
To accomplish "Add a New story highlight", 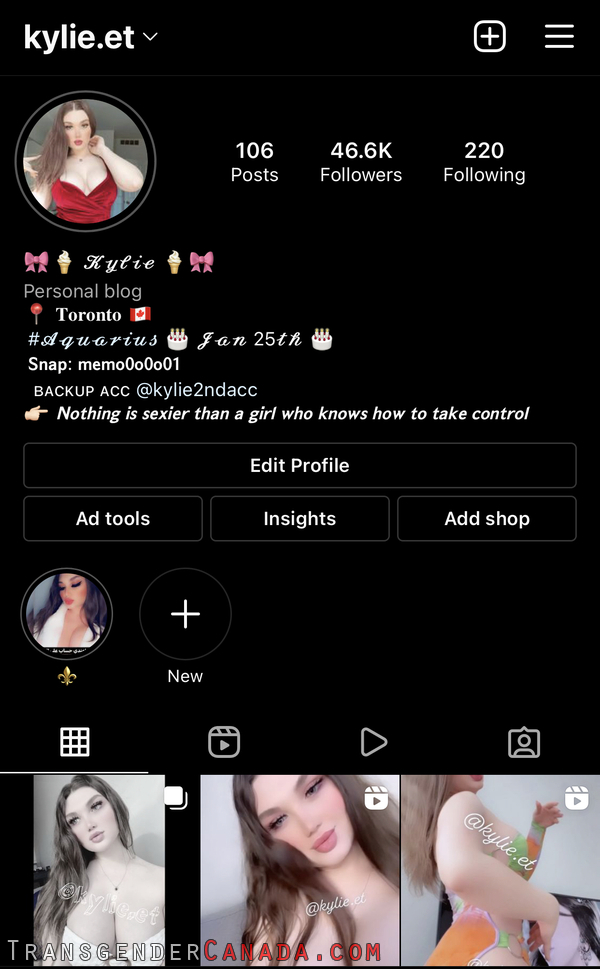I will [185, 614].
